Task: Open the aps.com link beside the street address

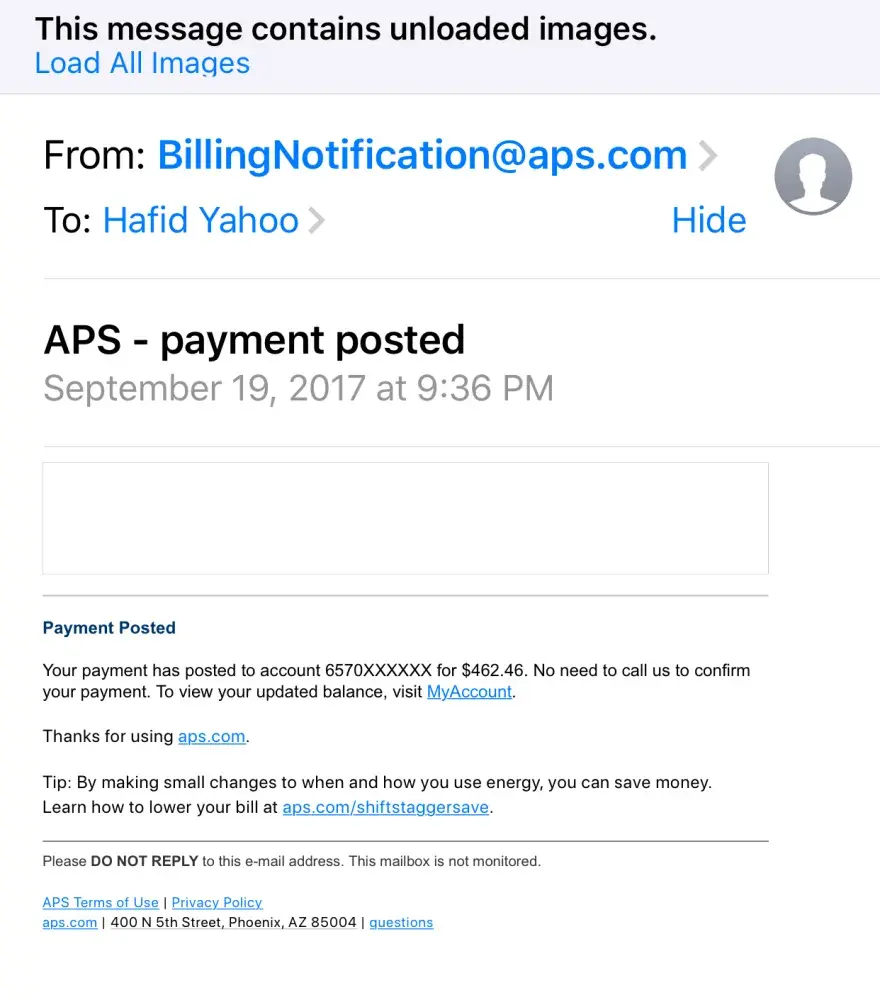Action: (69, 923)
